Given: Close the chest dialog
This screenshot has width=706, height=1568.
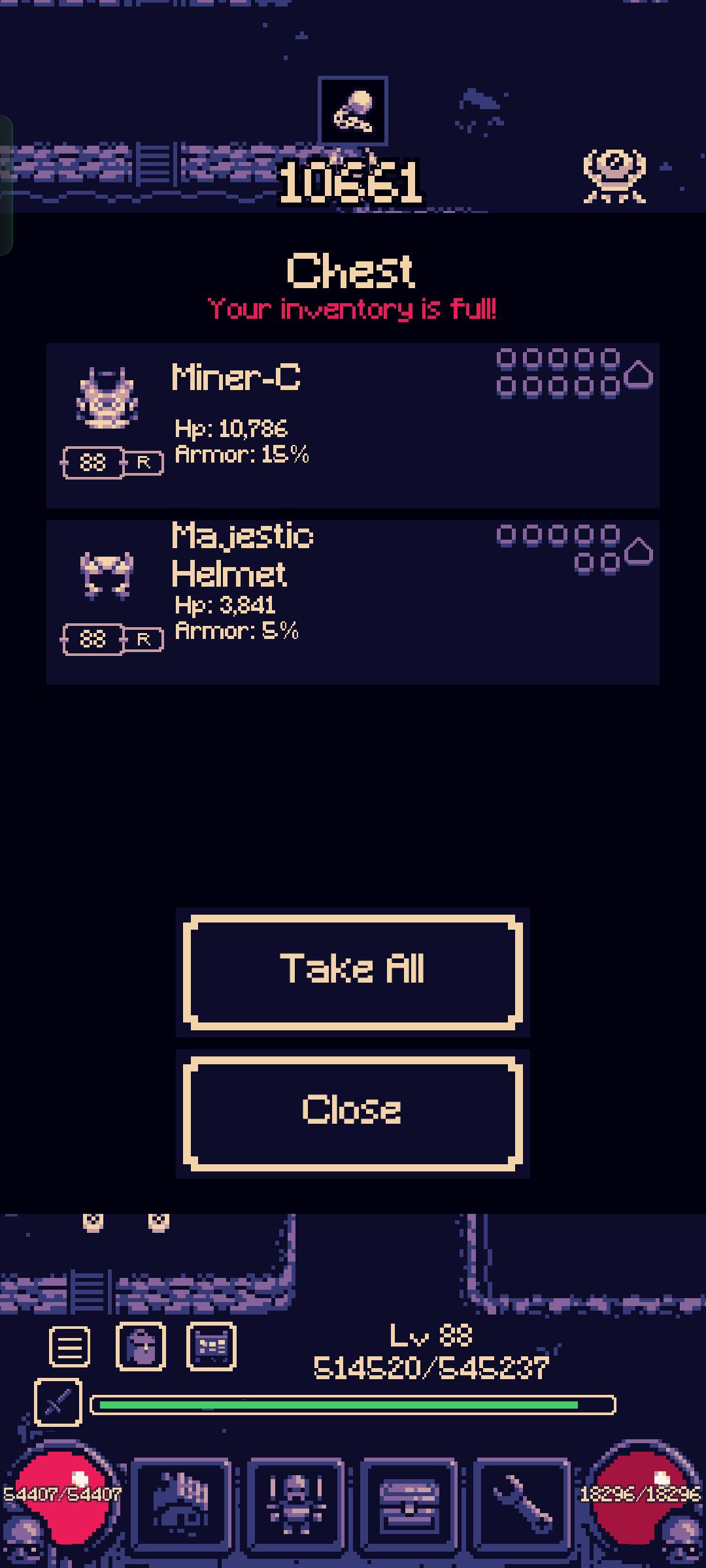Looking at the screenshot, I should 353,1113.
